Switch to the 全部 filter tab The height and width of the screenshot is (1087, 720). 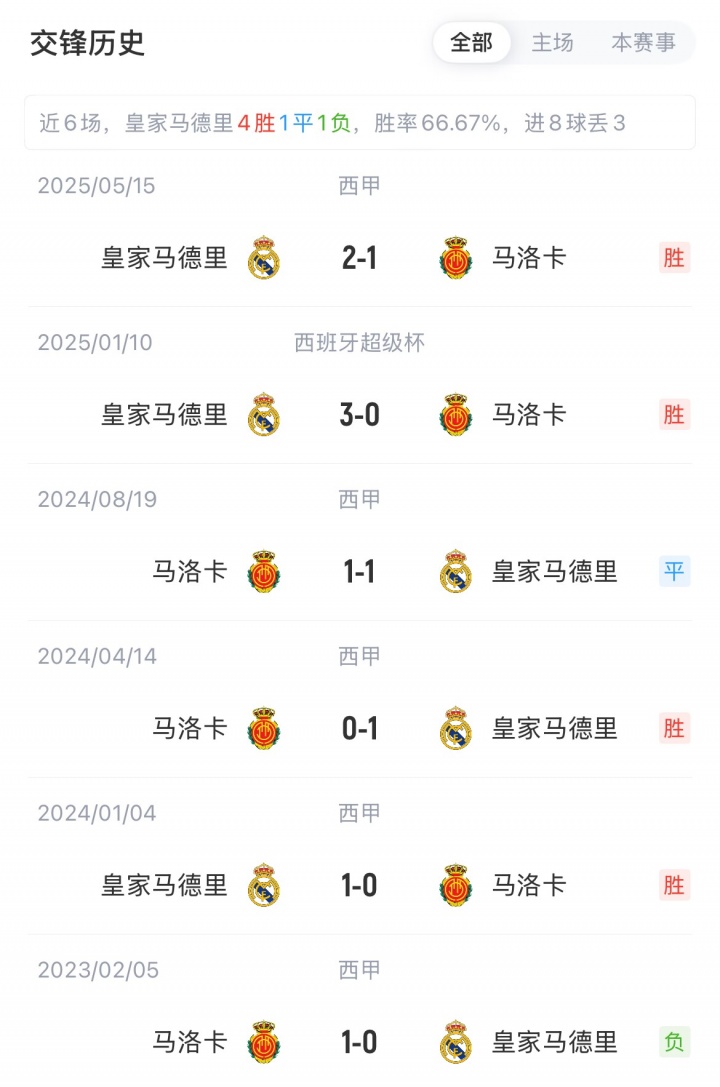[x=472, y=43]
